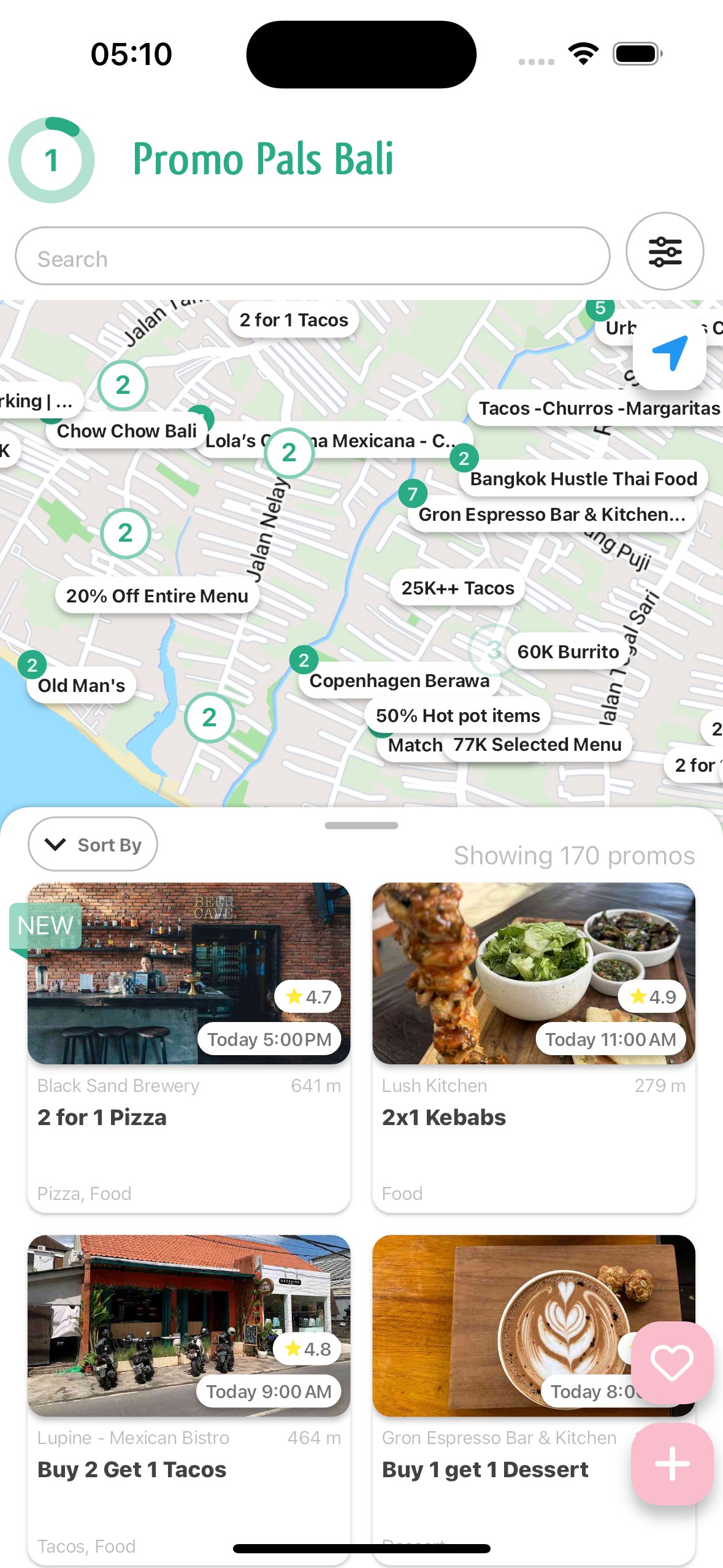Tap the '20% Off Entire Menu' map label

(157, 595)
